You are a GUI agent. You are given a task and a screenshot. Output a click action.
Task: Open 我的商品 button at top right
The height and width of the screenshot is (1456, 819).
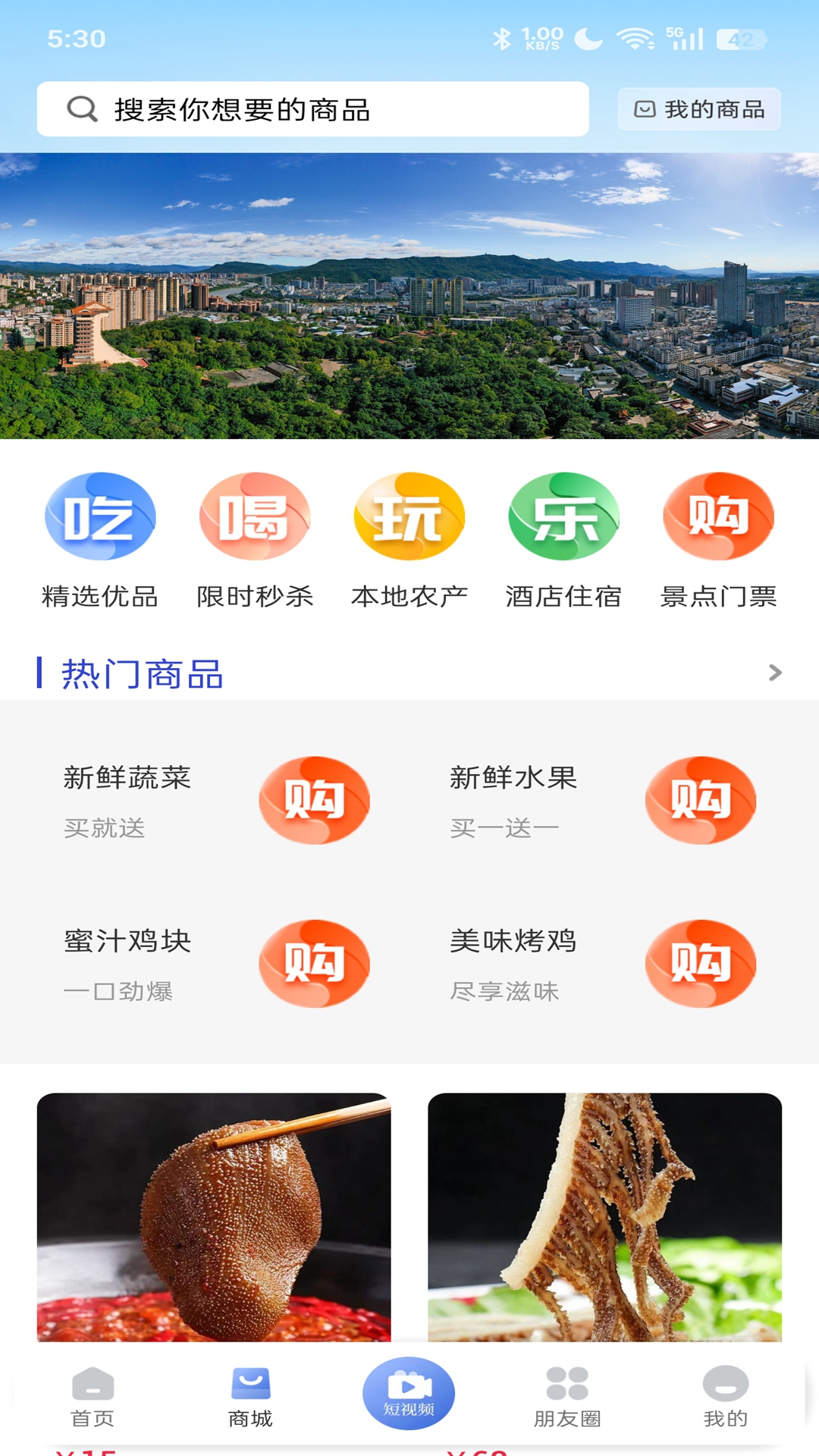[698, 109]
